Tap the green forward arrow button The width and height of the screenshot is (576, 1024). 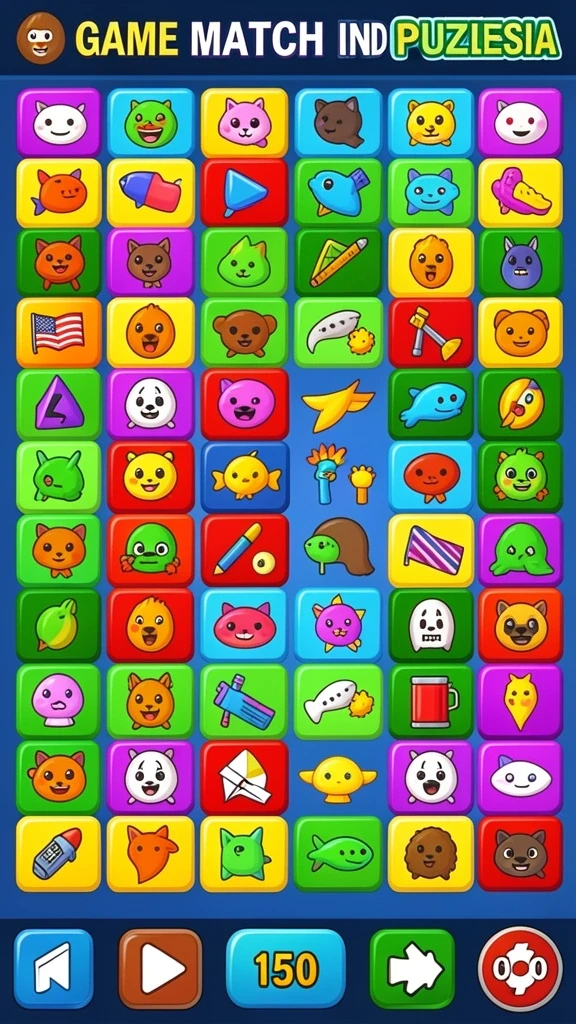click(412, 968)
